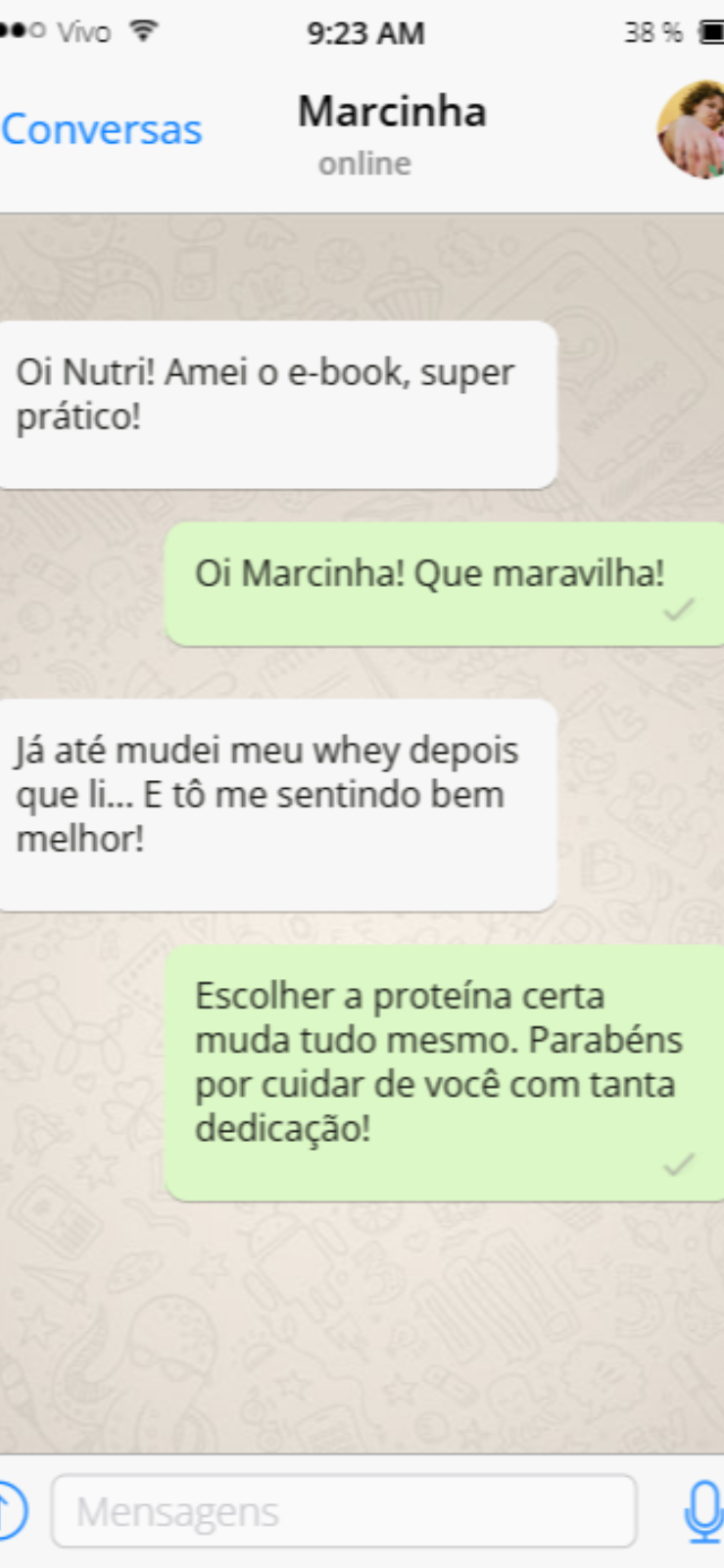Tap the contact name Marcinha in the header
This screenshot has height=1568, width=724.
pyautogui.click(x=391, y=111)
